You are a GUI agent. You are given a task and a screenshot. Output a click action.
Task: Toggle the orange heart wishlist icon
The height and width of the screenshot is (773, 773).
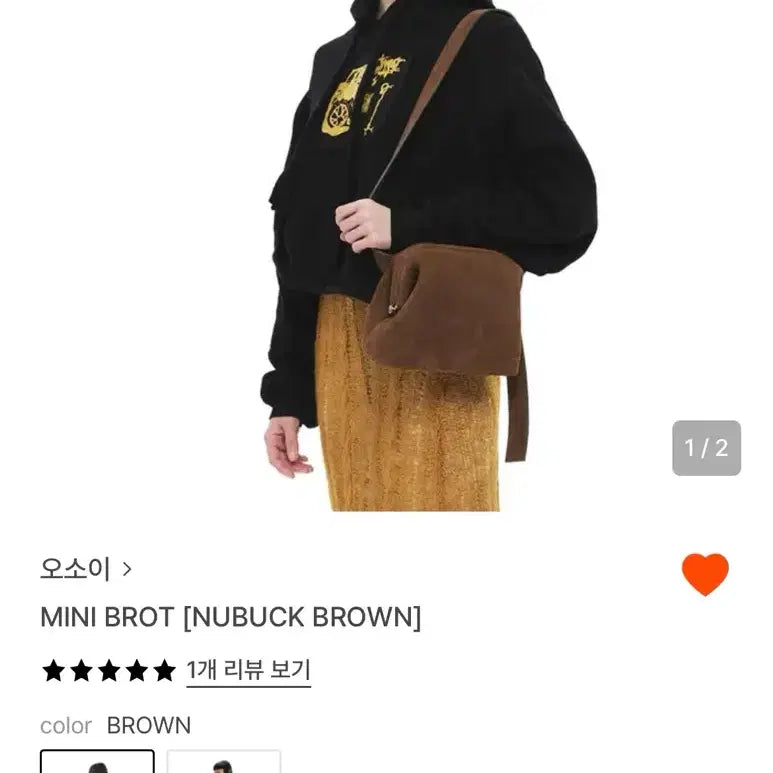coord(705,574)
